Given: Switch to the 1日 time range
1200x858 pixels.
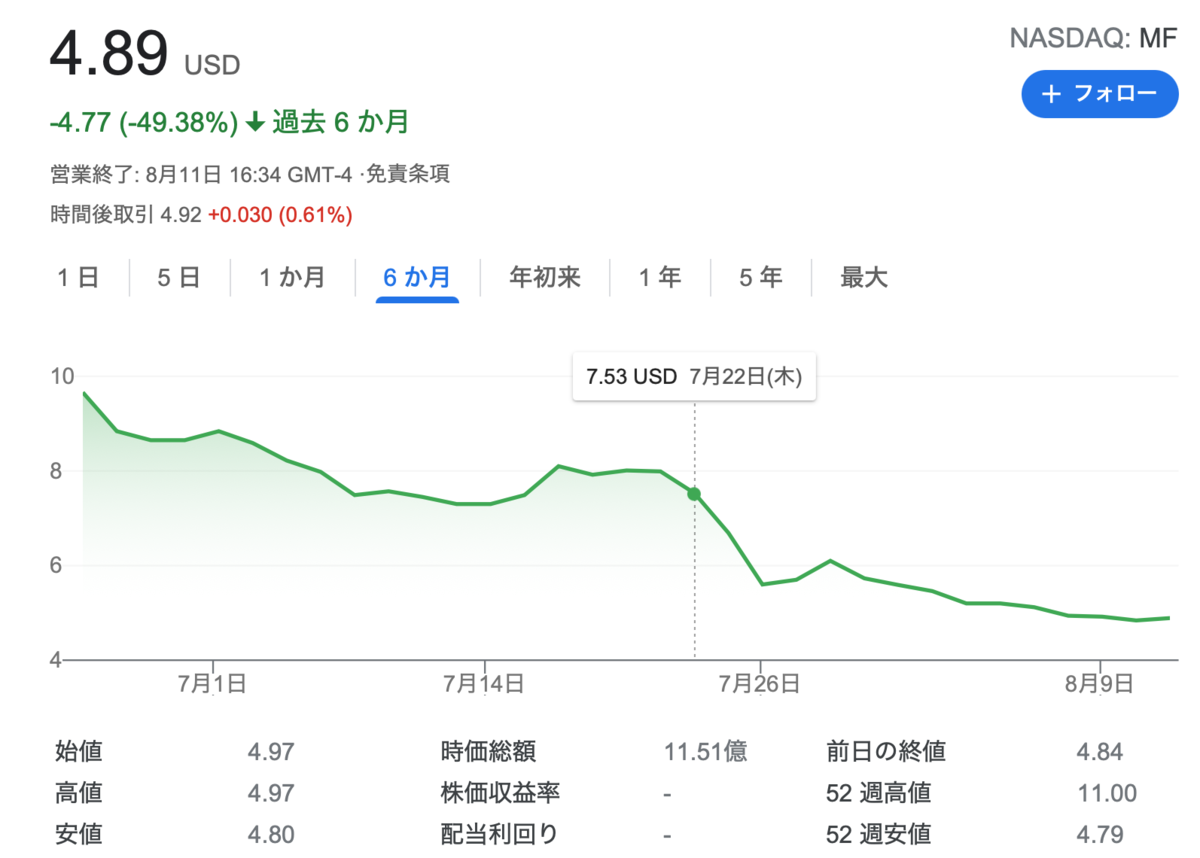Looking at the screenshot, I should click(x=78, y=277).
